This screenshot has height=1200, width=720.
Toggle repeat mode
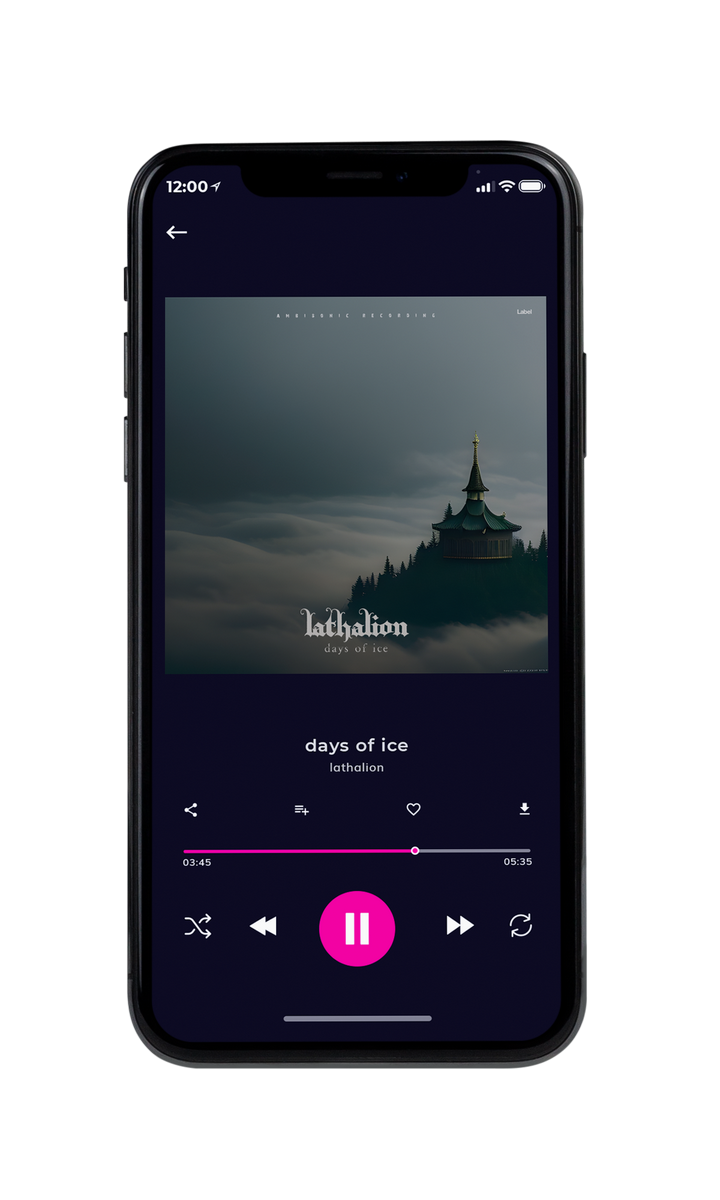coord(521,926)
